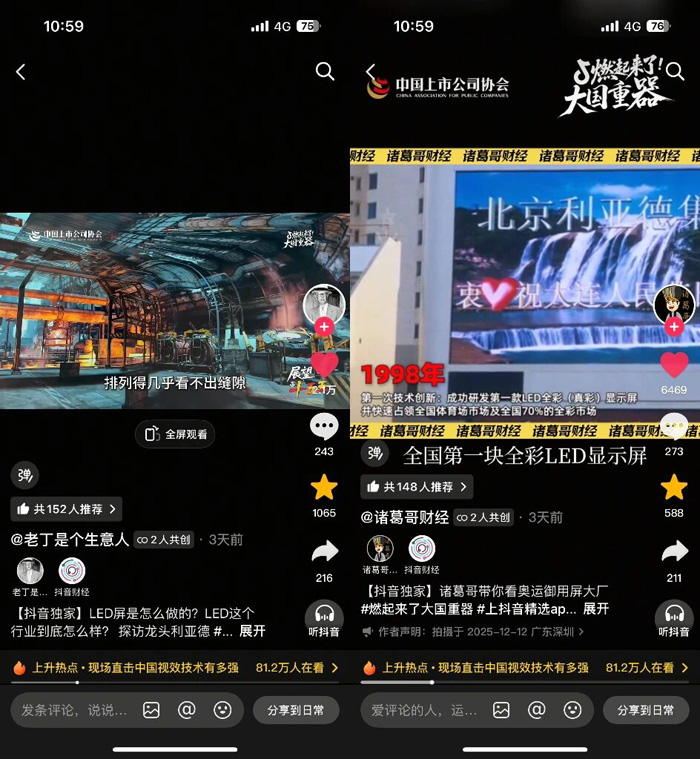Tap 全屏观看 to watch fullscreen
The width and height of the screenshot is (700, 759).
click(175, 434)
